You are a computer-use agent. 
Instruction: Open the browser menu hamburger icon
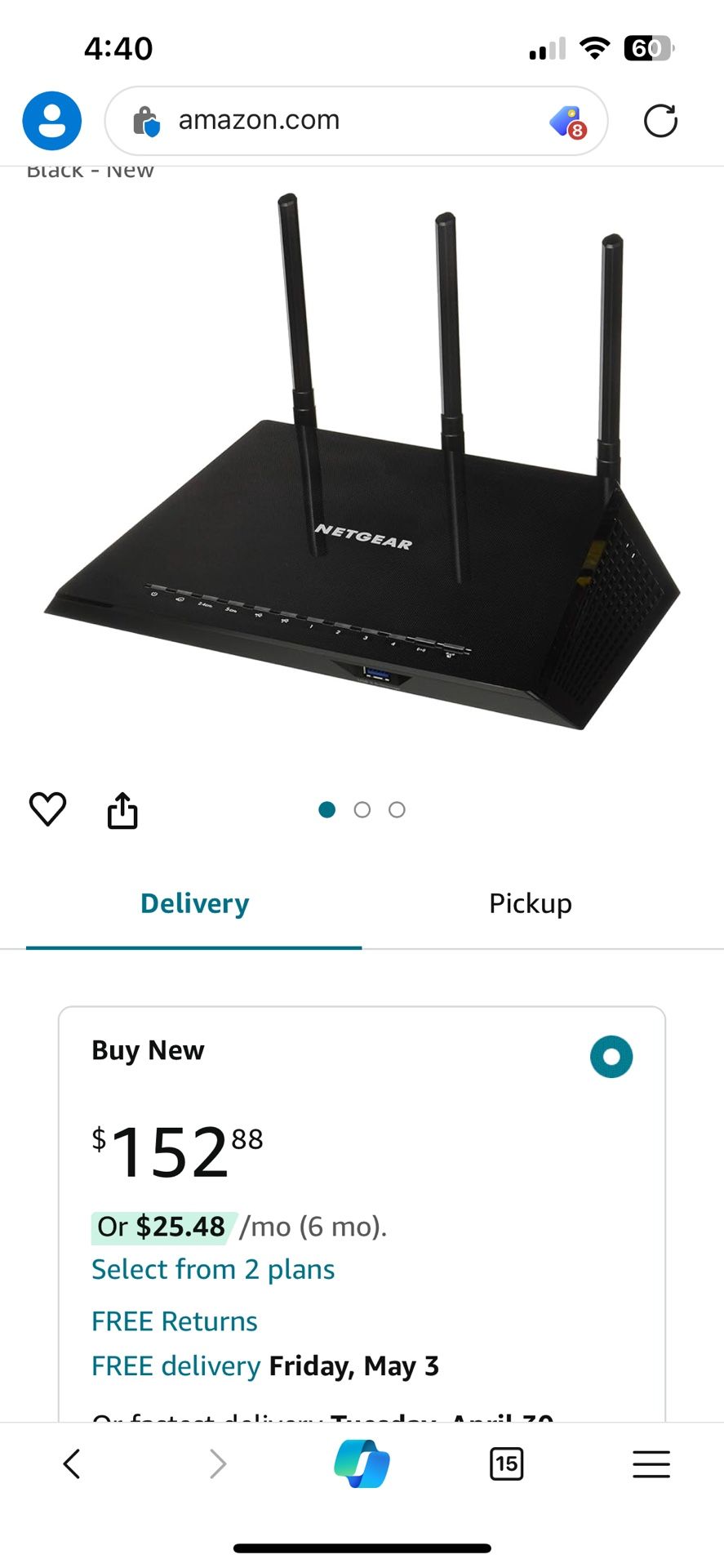click(x=651, y=1463)
